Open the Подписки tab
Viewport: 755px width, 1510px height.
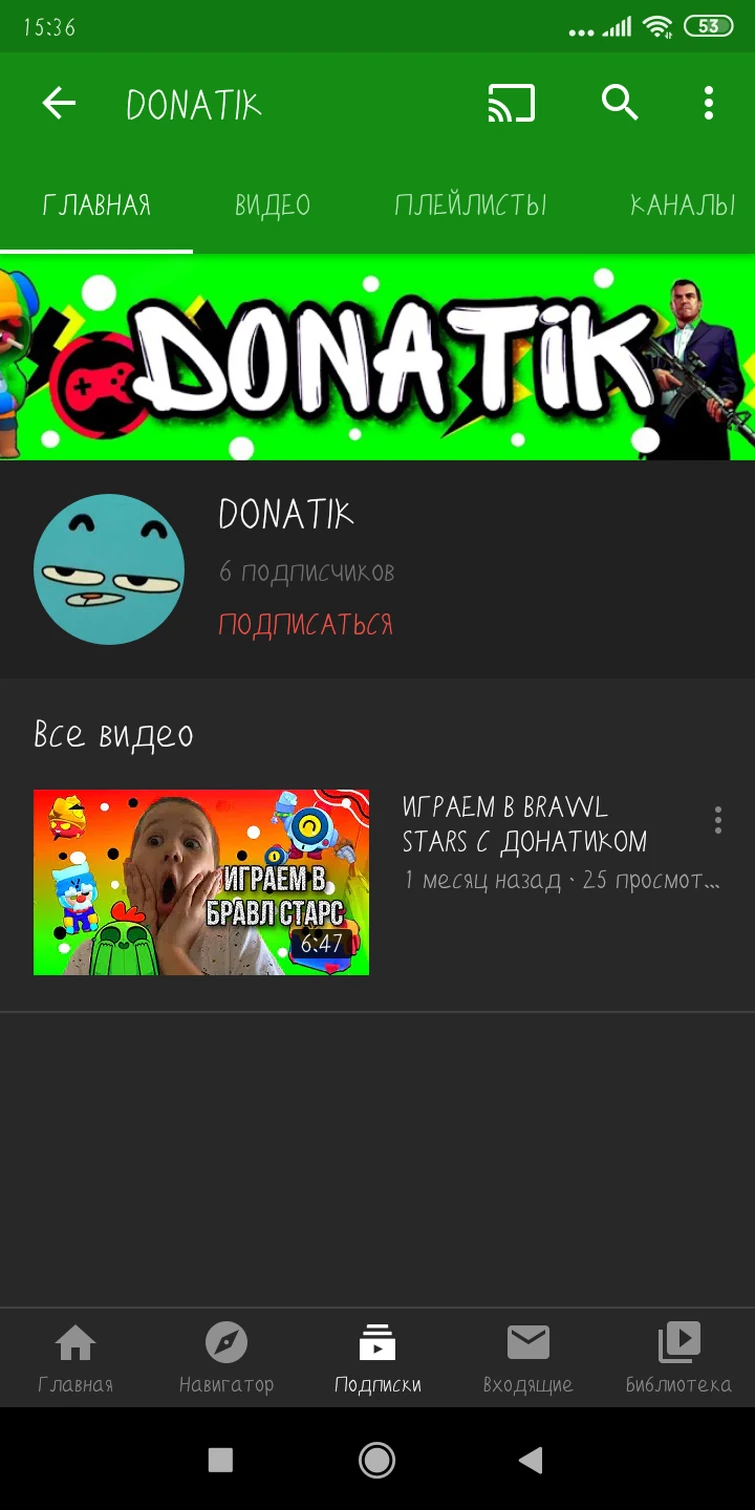pyautogui.click(x=377, y=1357)
